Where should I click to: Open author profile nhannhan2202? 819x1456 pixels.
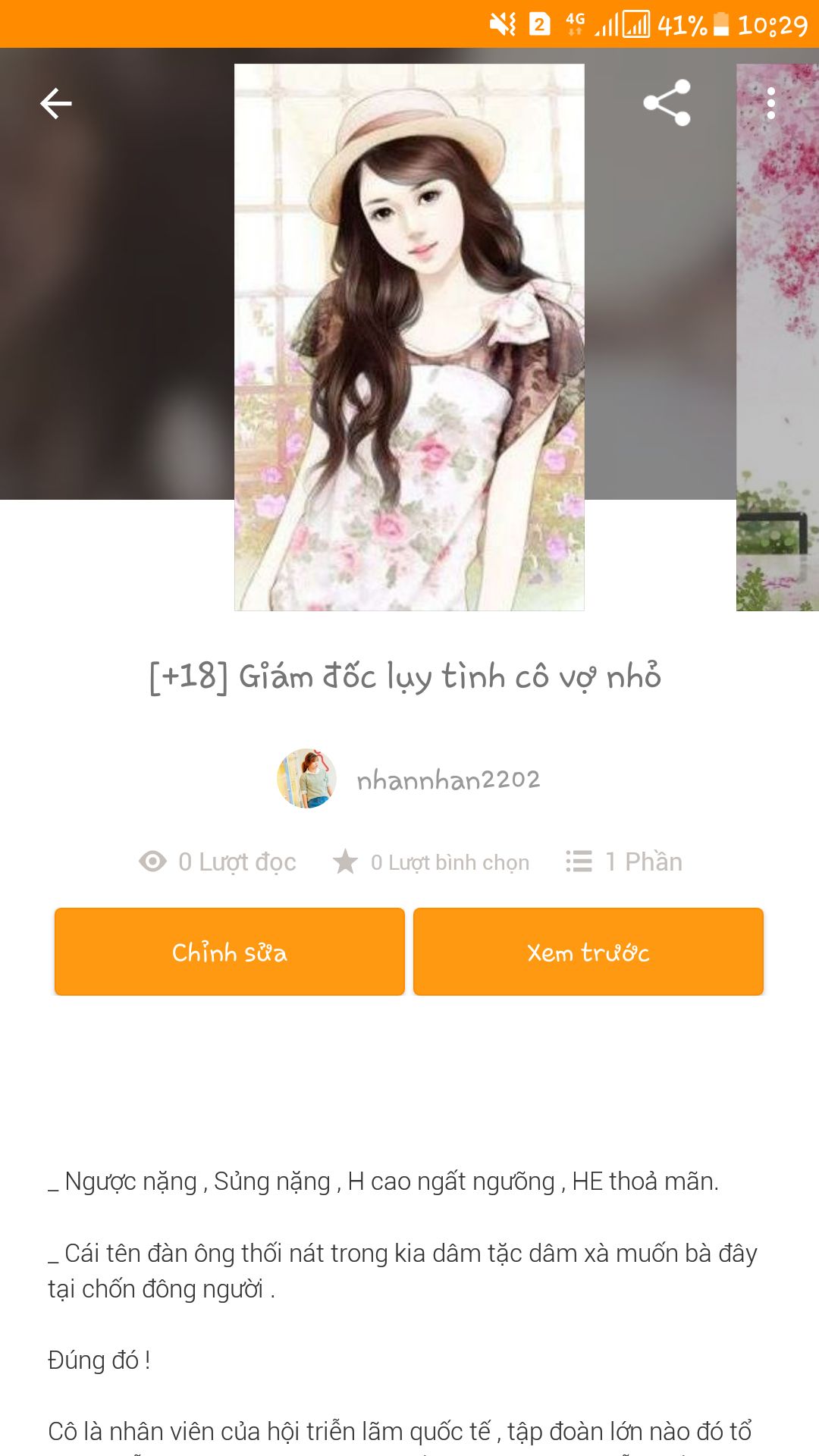[447, 780]
